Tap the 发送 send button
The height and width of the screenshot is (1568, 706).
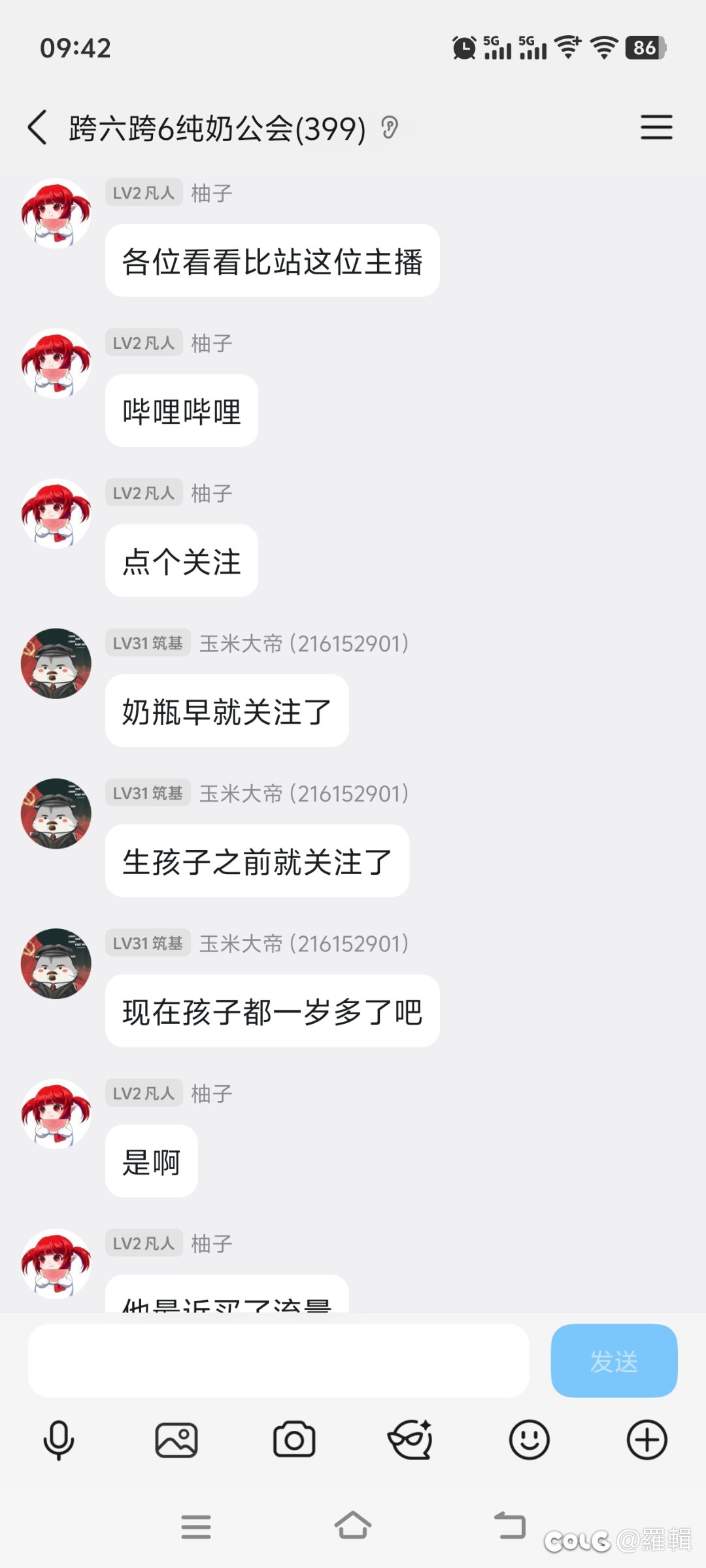[x=614, y=1361]
